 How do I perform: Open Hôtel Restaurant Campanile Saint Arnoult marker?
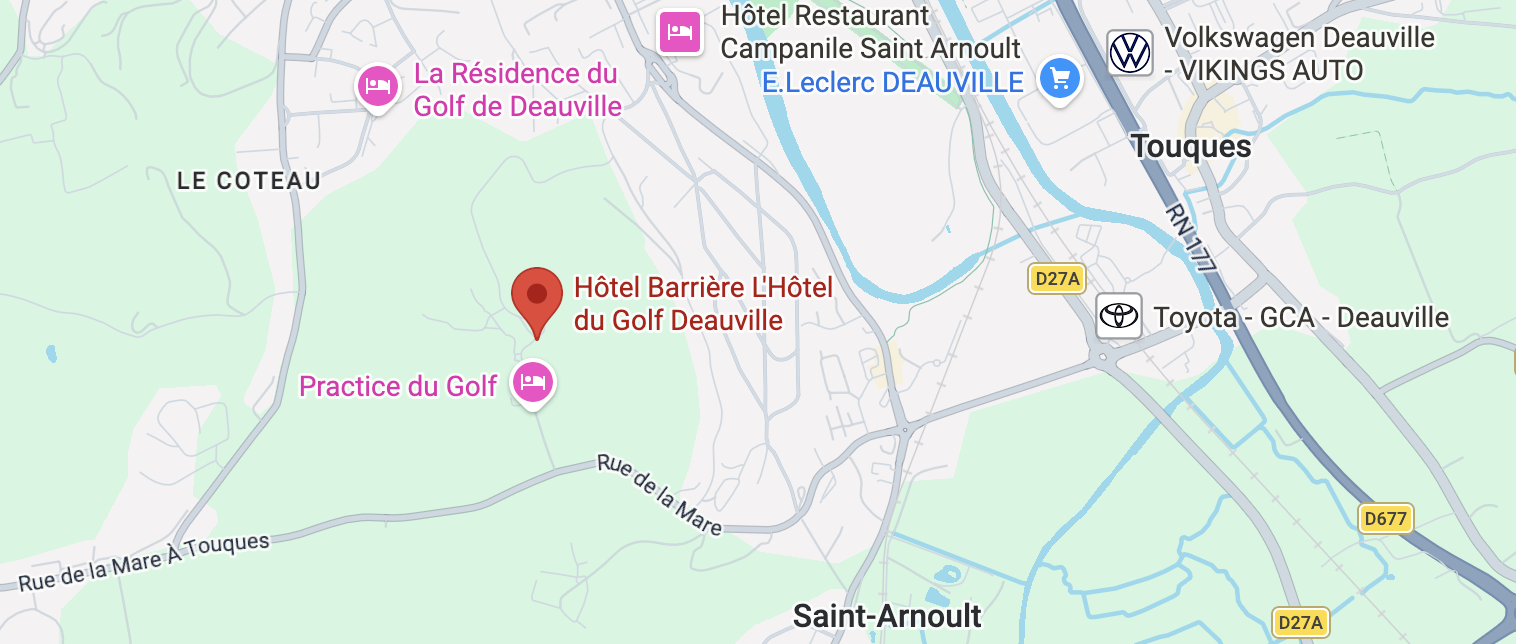click(680, 32)
